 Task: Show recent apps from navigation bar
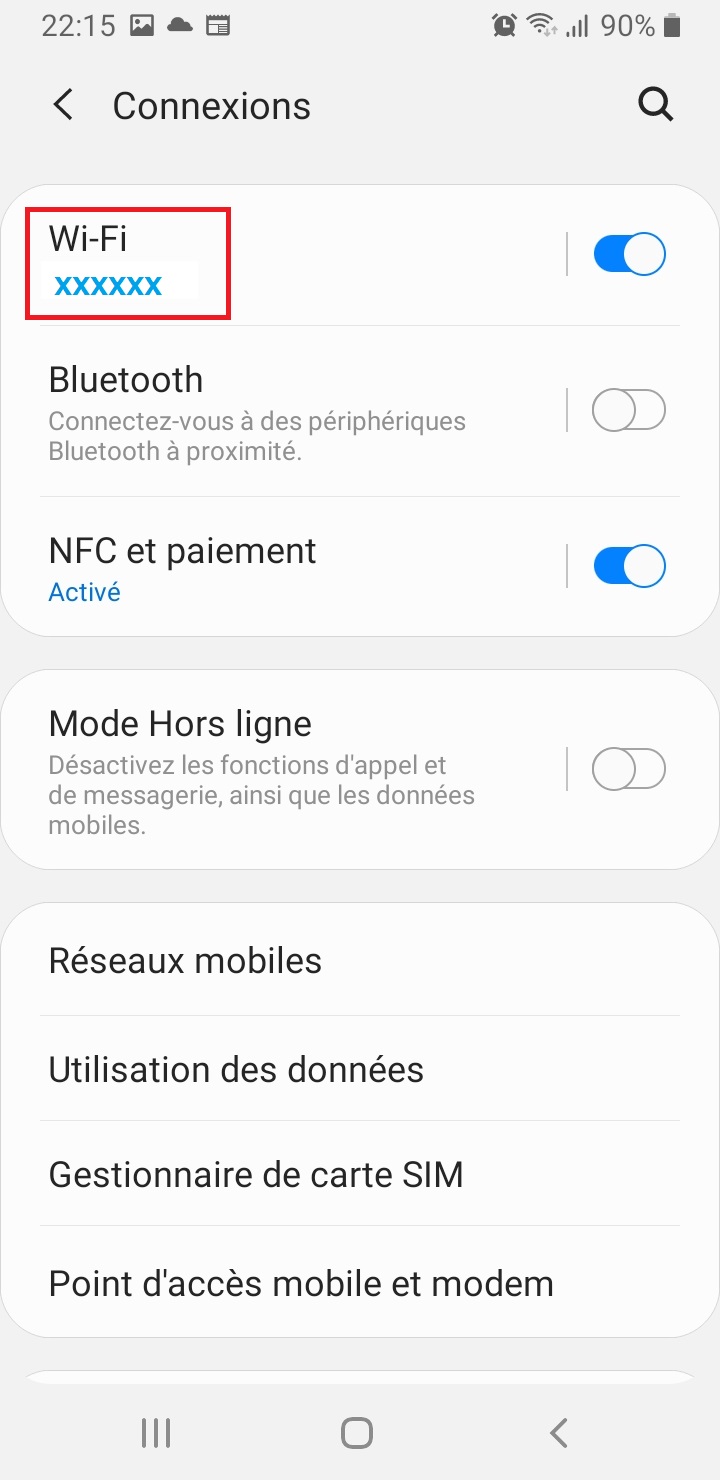click(155, 1433)
